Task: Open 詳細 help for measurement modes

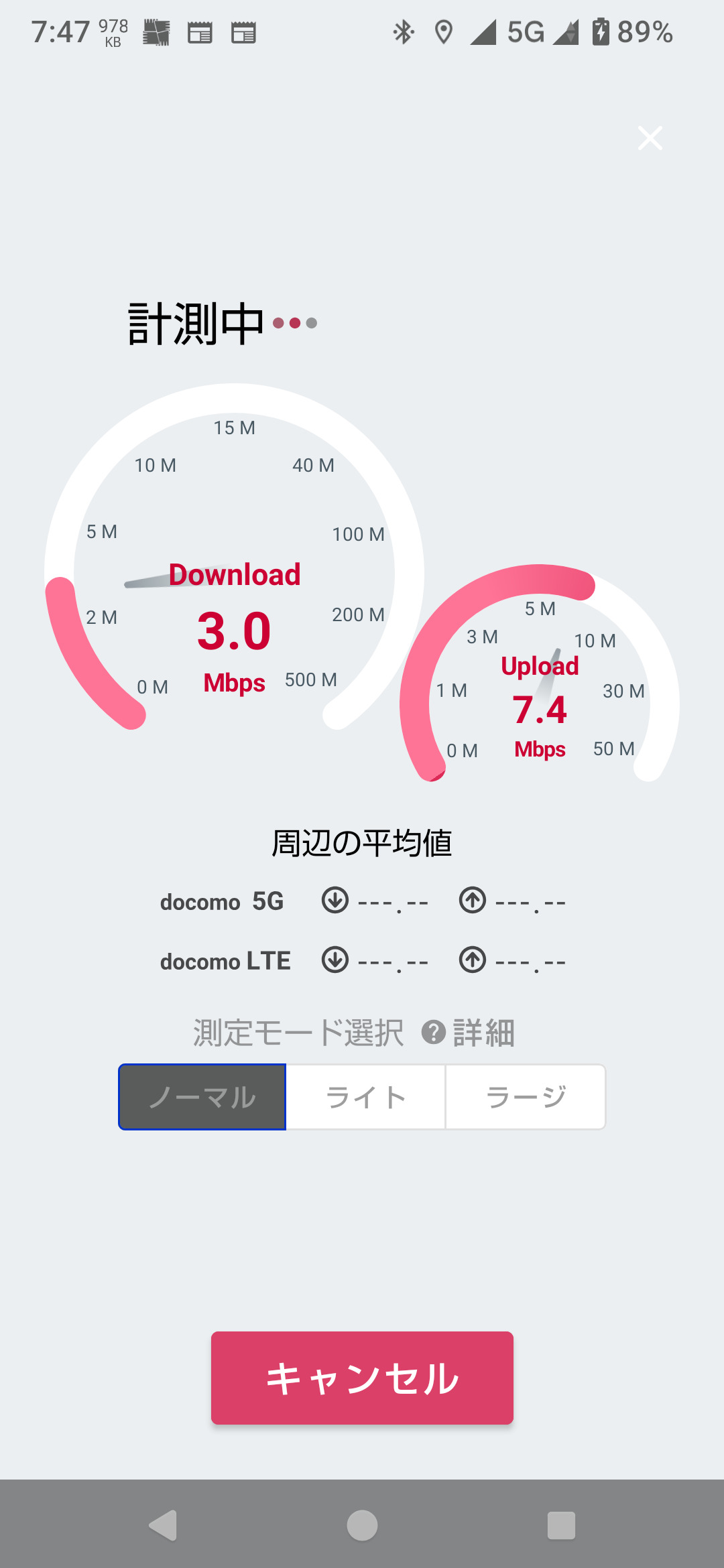Action: point(469,1033)
